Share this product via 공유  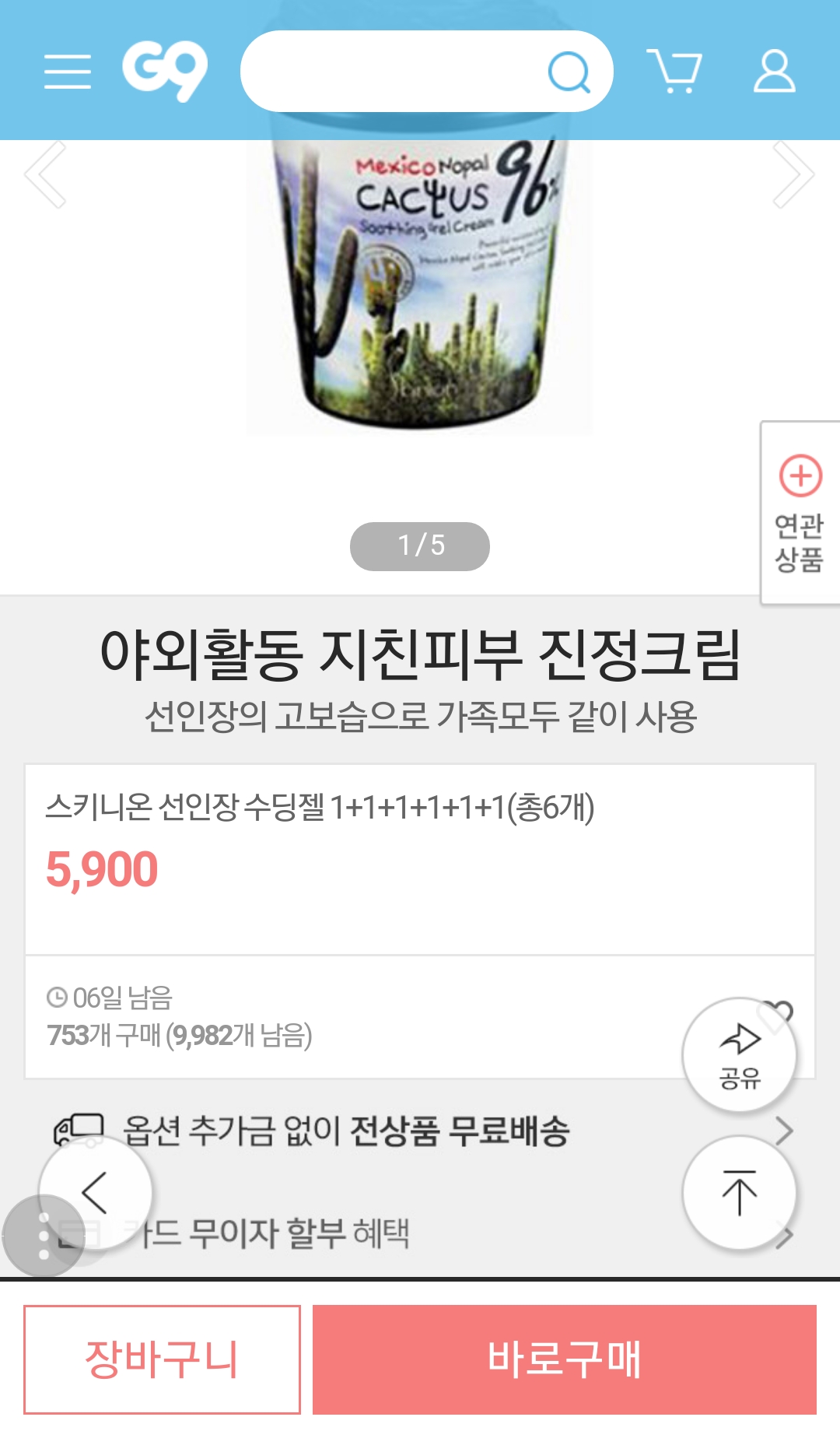pos(739,1054)
